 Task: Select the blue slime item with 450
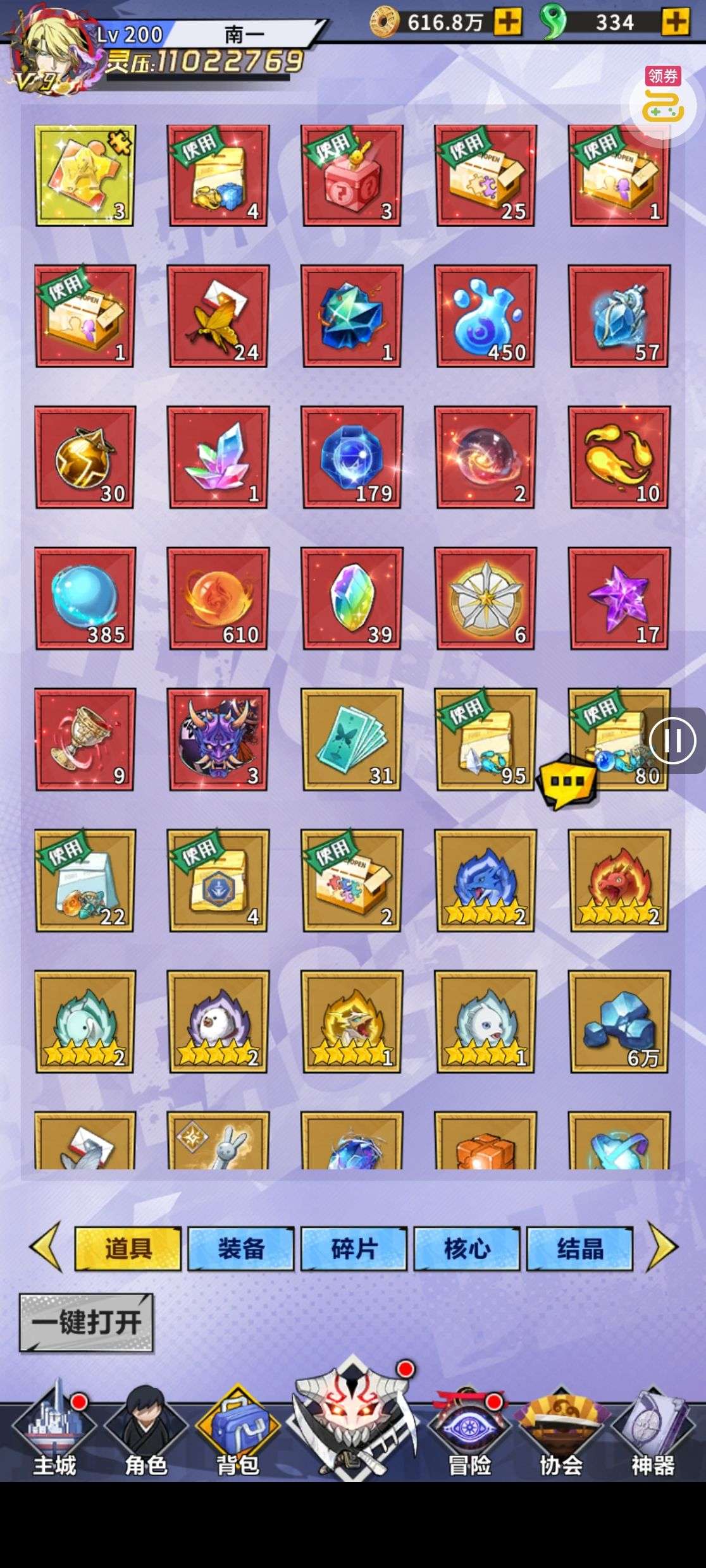coord(486,316)
